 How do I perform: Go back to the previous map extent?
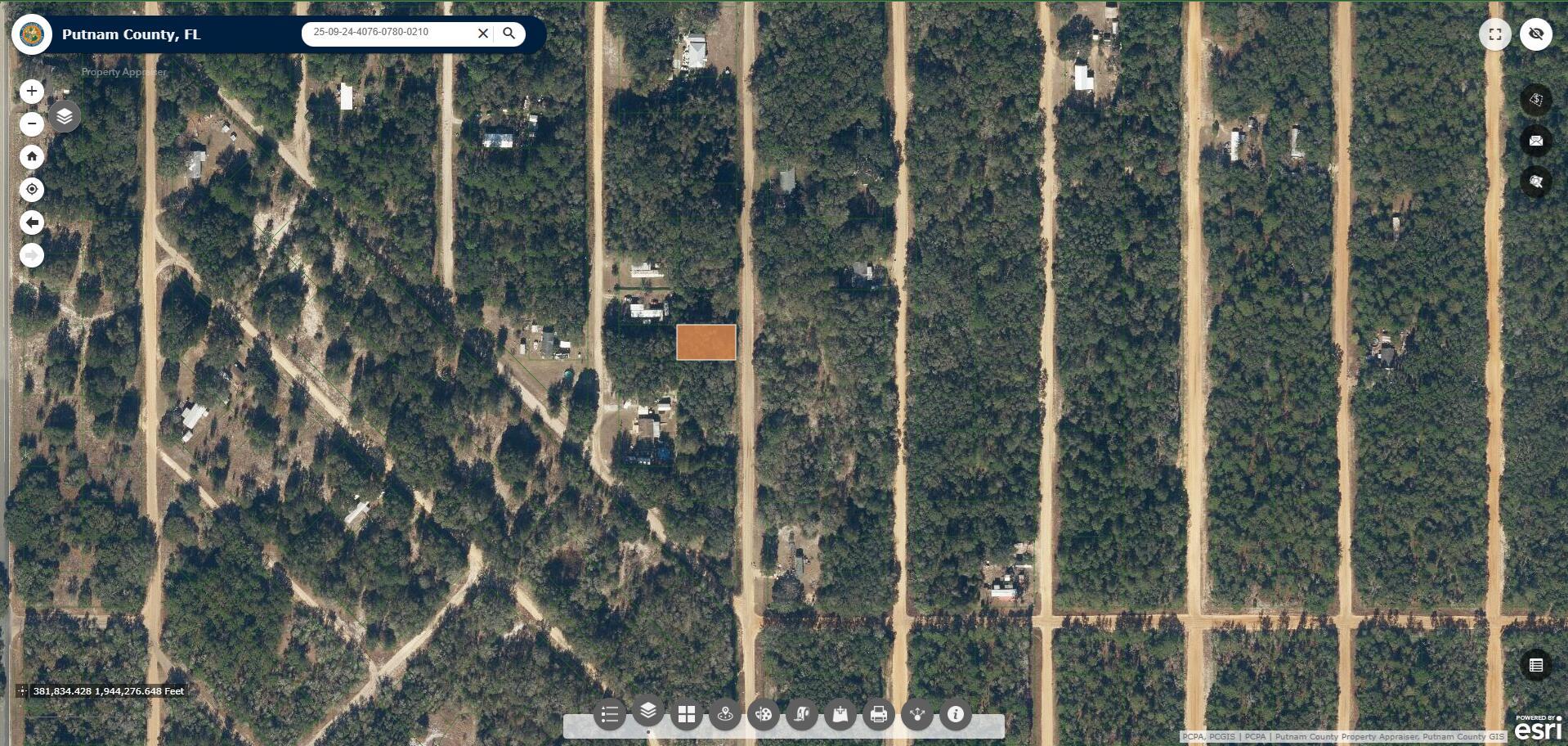pyautogui.click(x=32, y=222)
